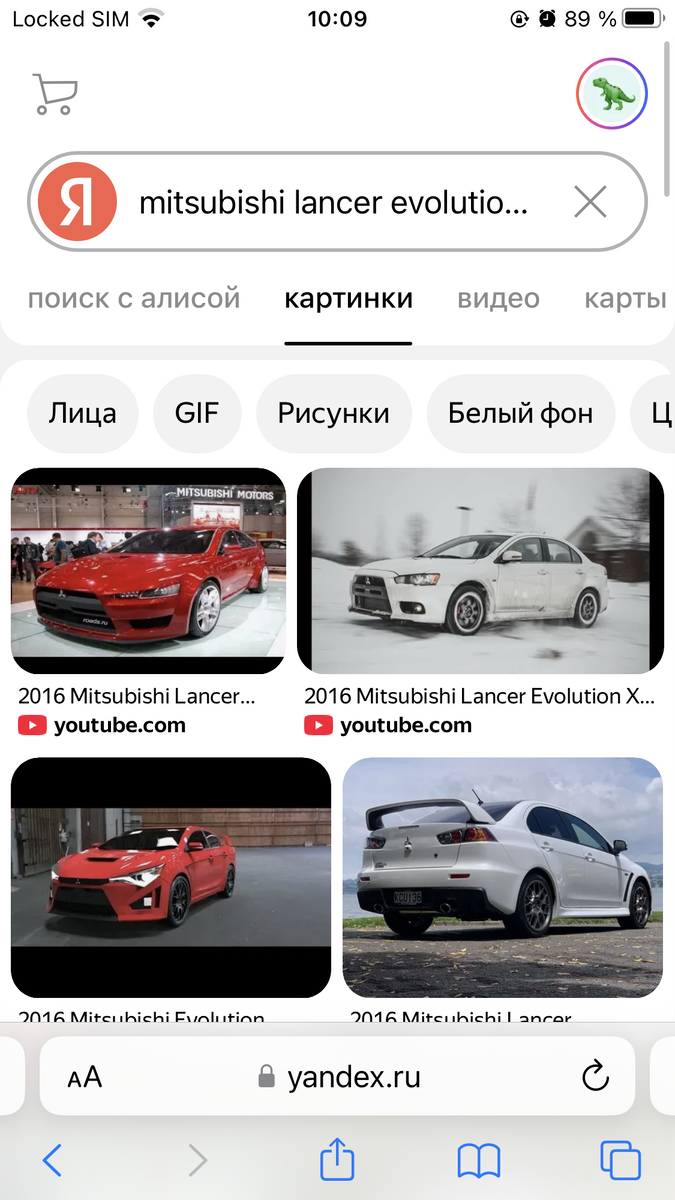
Task: Open the red Lancer at Mitsubishi Motors showroom
Action: (148, 570)
